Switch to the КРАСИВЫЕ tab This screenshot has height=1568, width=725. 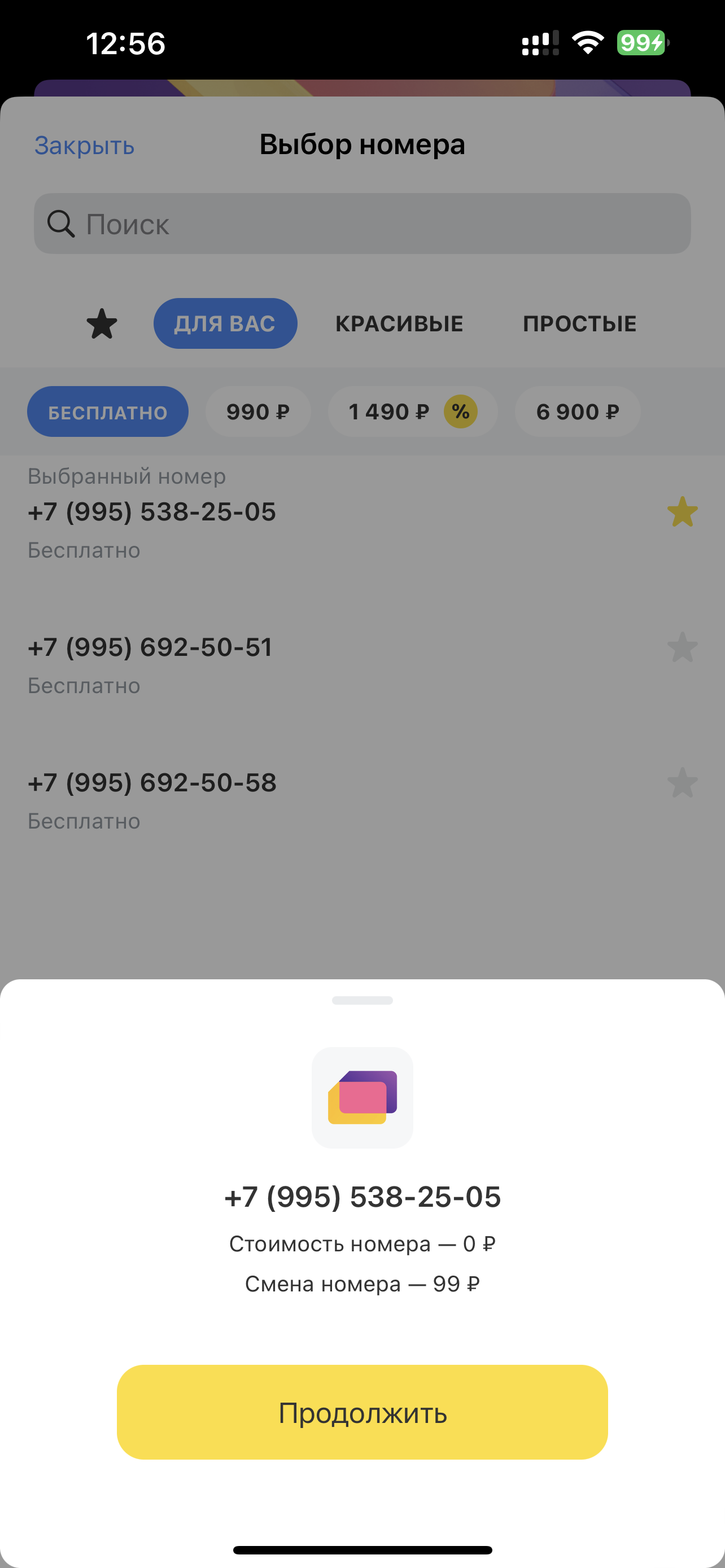pyautogui.click(x=399, y=323)
